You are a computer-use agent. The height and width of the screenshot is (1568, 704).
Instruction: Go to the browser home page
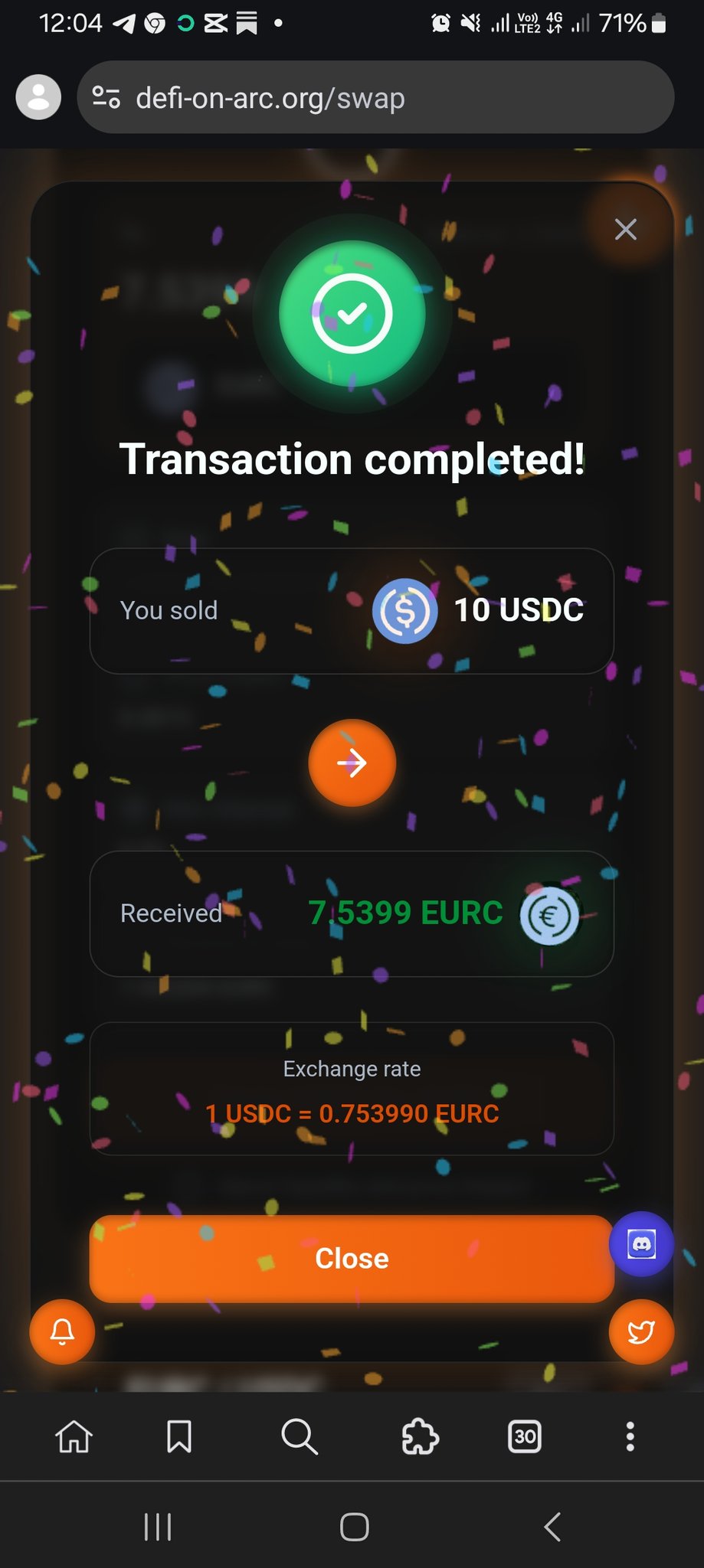coord(74,1436)
